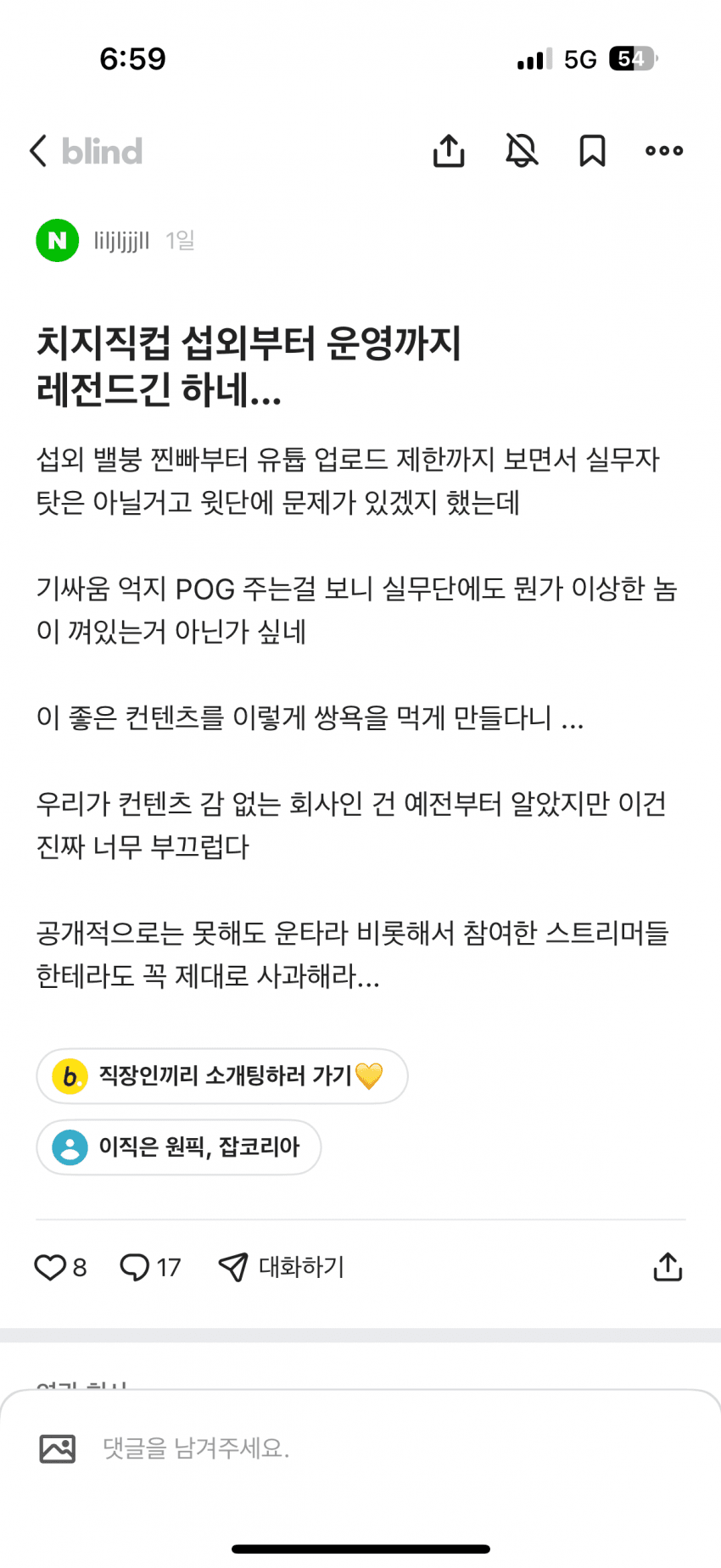Open the 직장인끼리 소개팅하러 가기 chip
The height and width of the screenshot is (1568, 721).
[x=222, y=1076]
